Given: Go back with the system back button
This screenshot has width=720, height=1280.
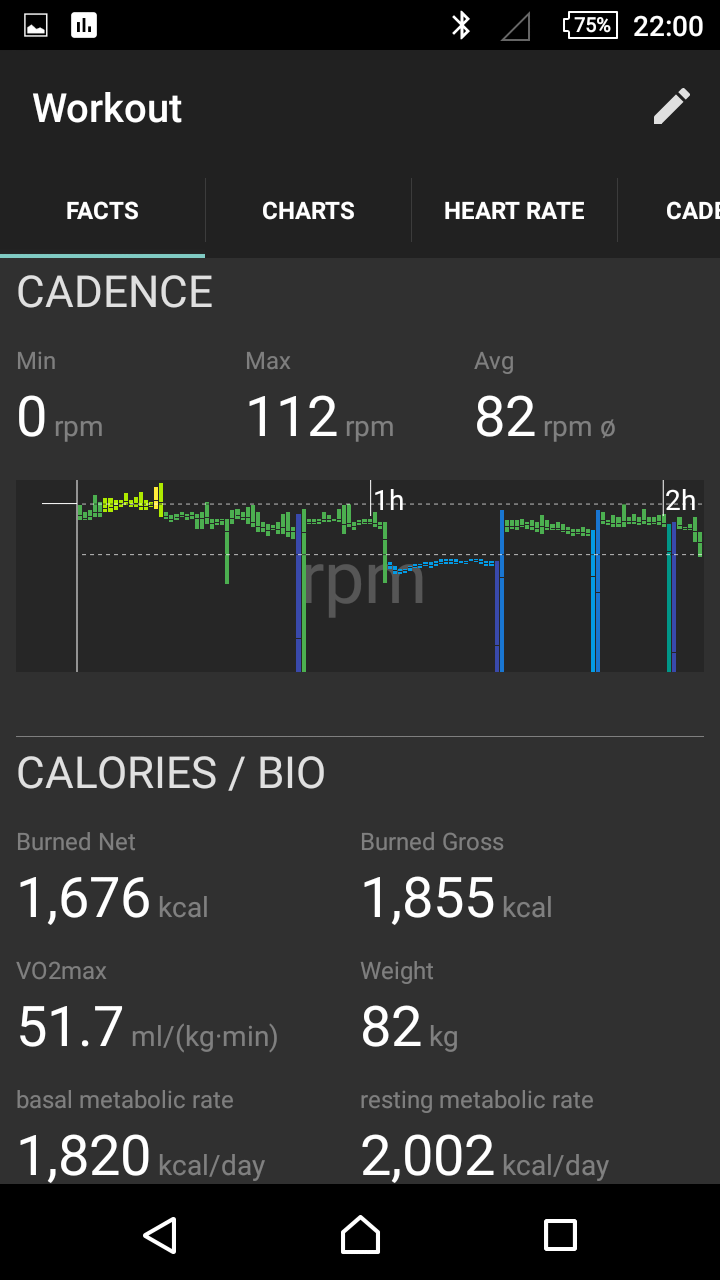Looking at the screenshot, I should (160, 1235).
